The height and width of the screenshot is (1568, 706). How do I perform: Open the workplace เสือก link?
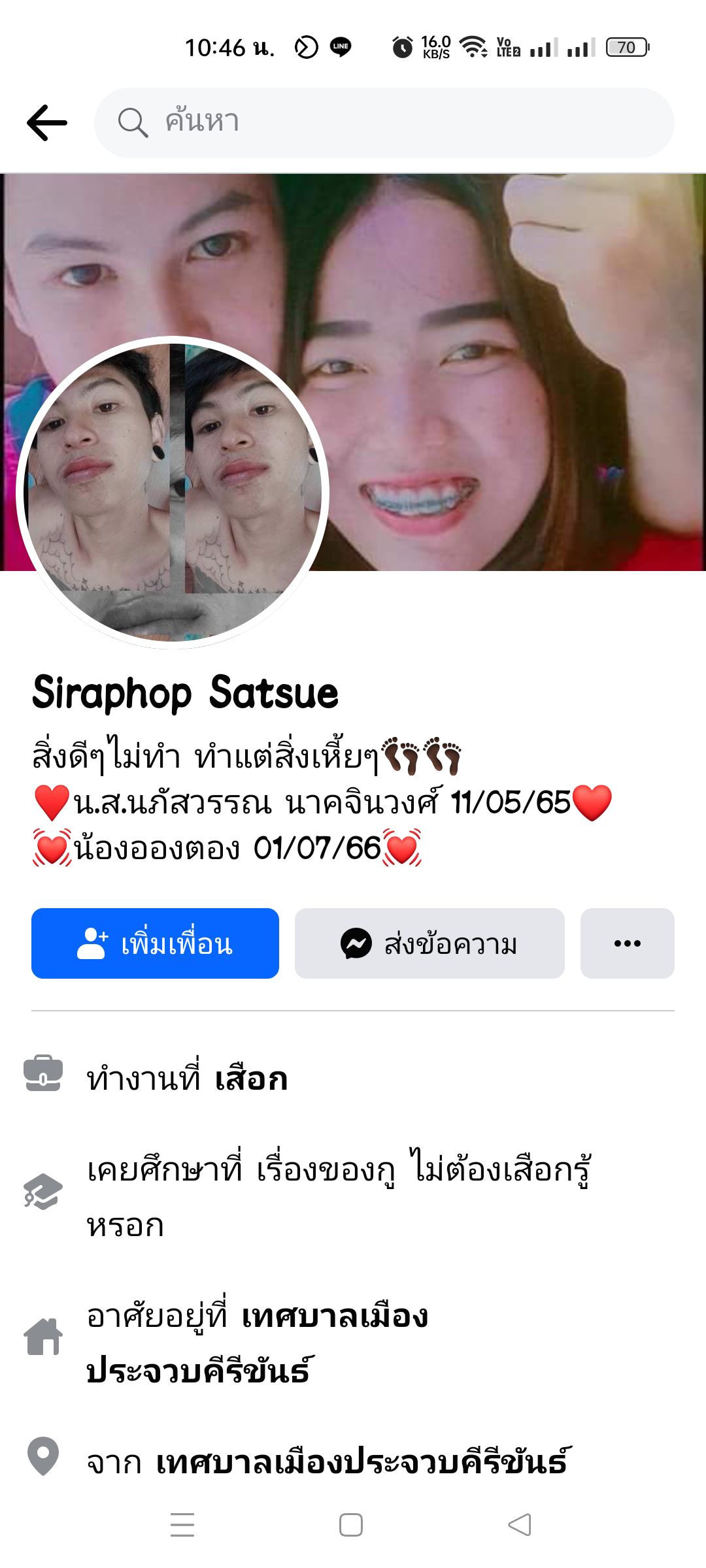(252, 1079)
